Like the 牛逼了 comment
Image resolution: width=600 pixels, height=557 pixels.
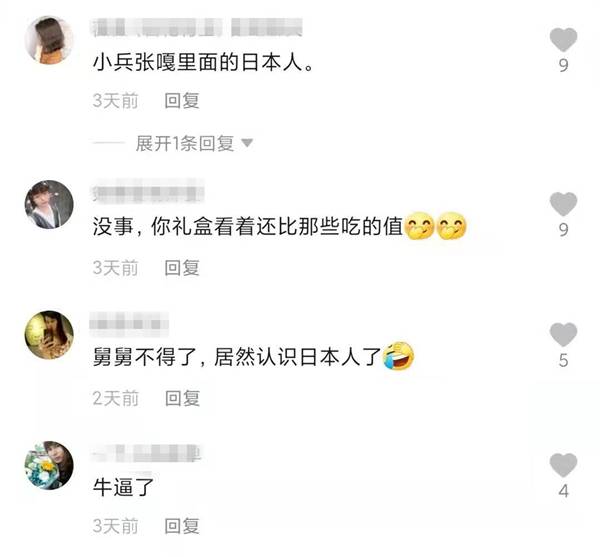pyautogui.click(x=564, y=465)
